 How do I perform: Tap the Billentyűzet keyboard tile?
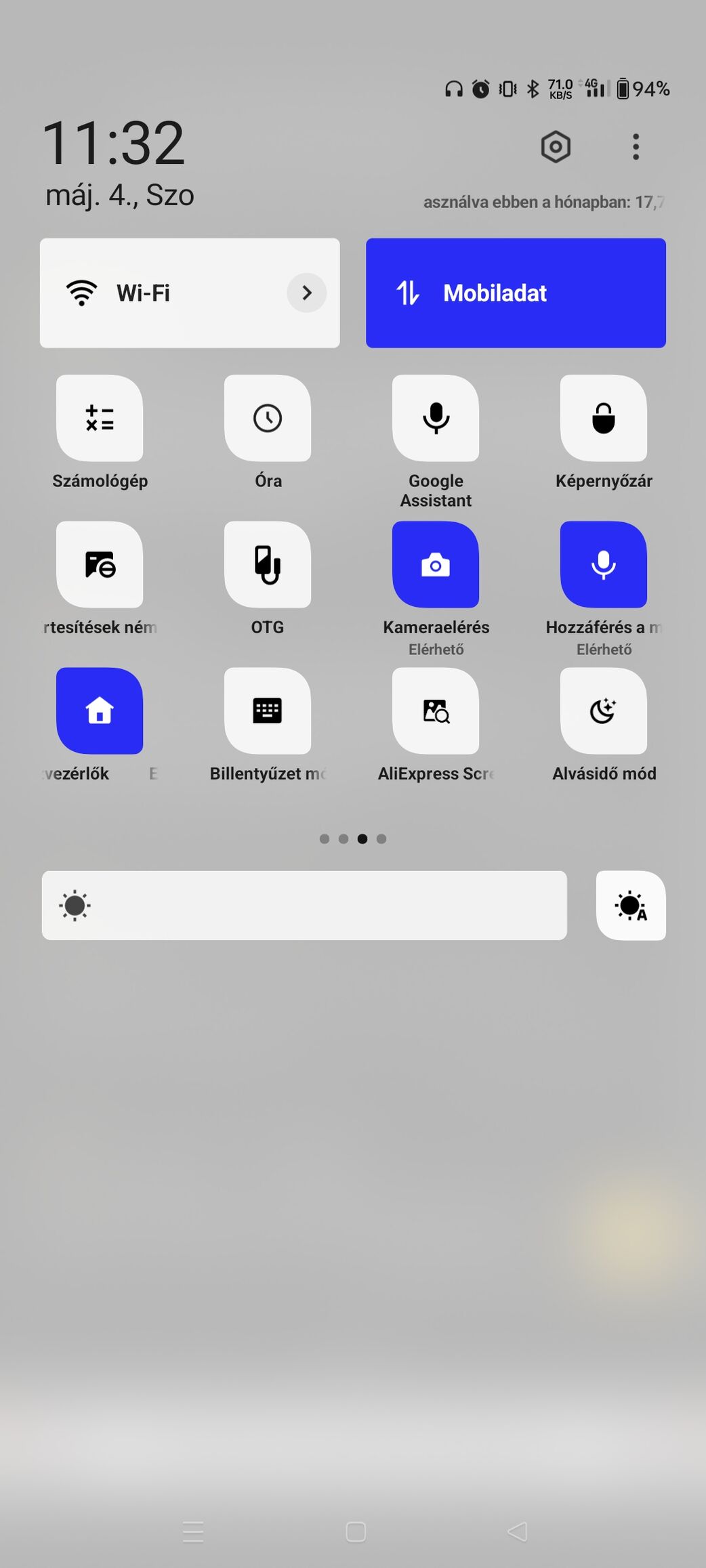[268, 711]
